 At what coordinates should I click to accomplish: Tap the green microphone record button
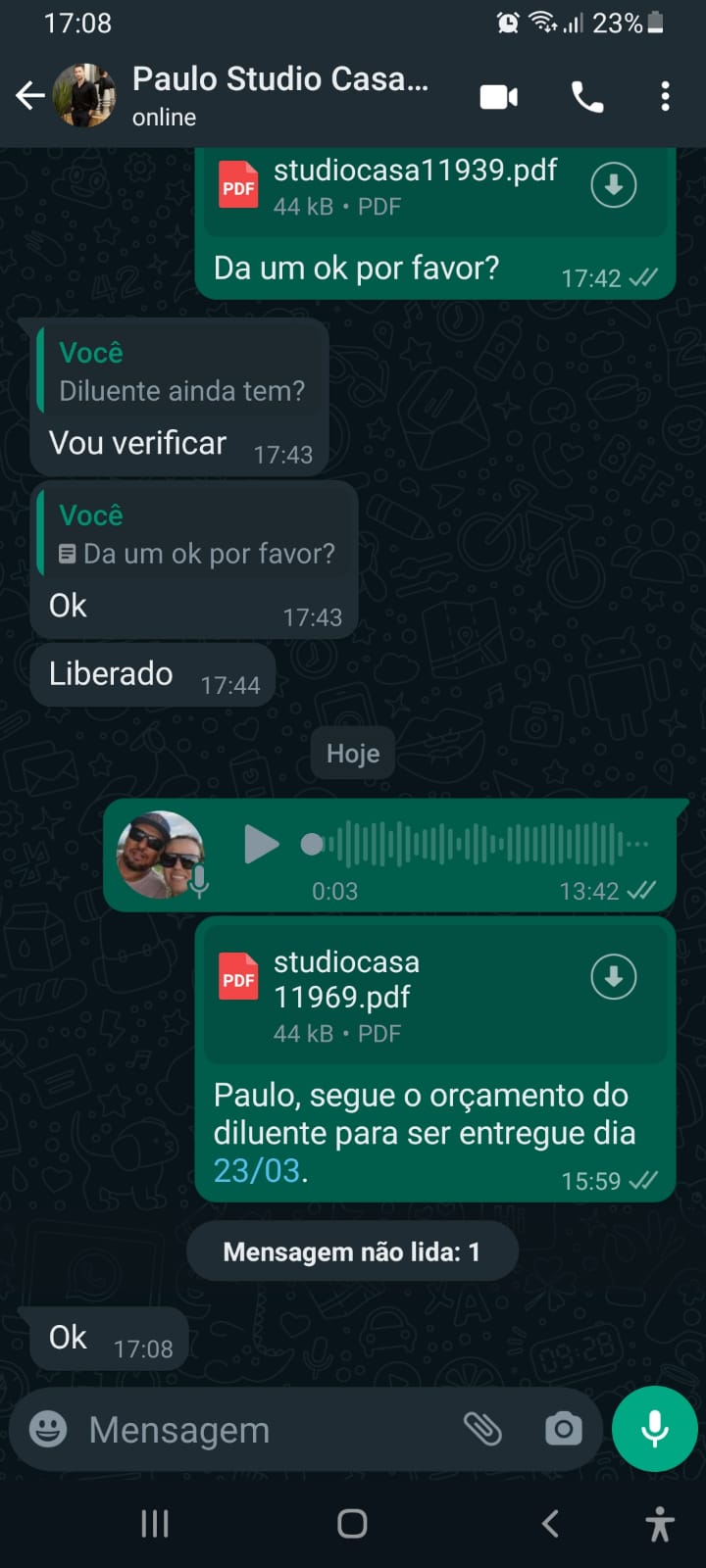[654, 1429]
